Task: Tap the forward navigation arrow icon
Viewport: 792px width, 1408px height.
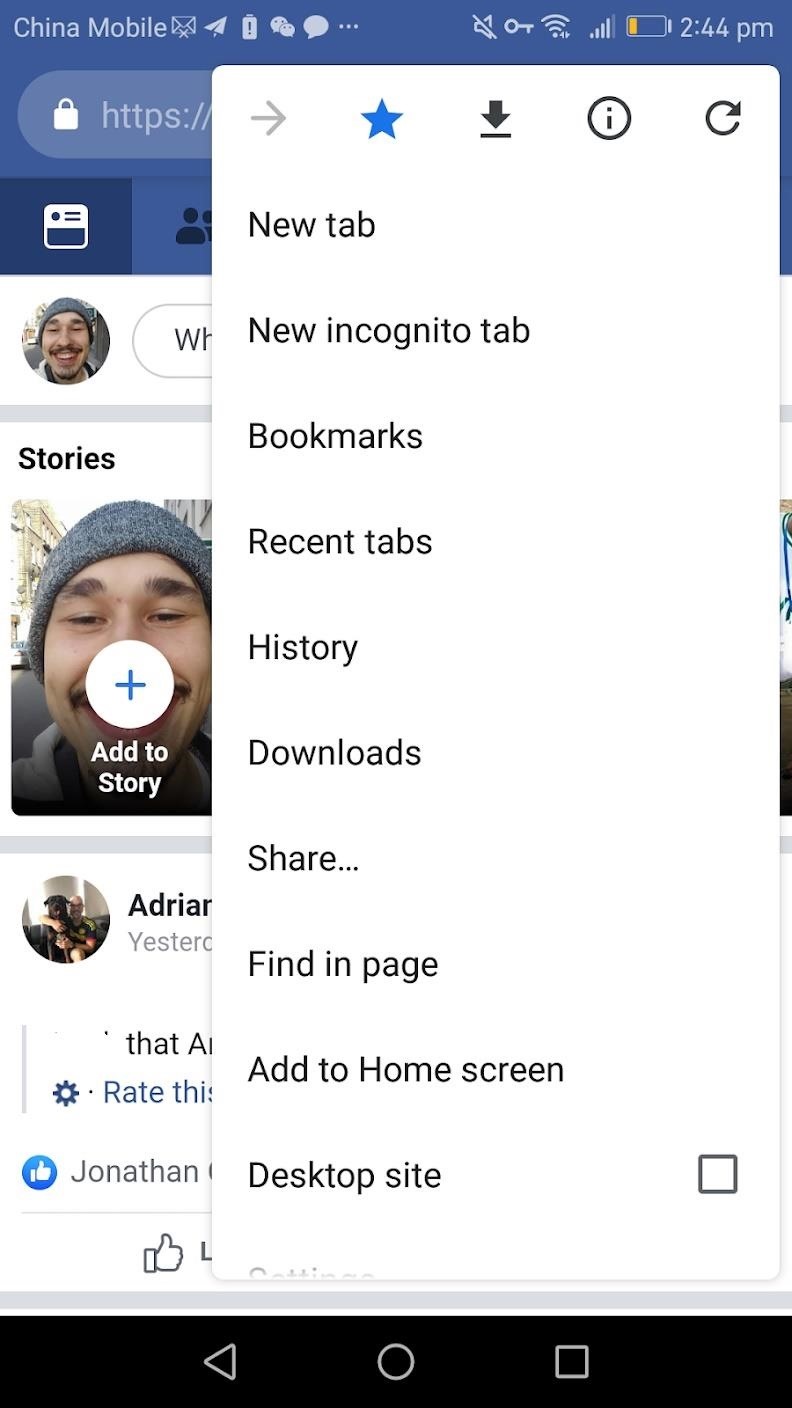Action: coord(268,117)
